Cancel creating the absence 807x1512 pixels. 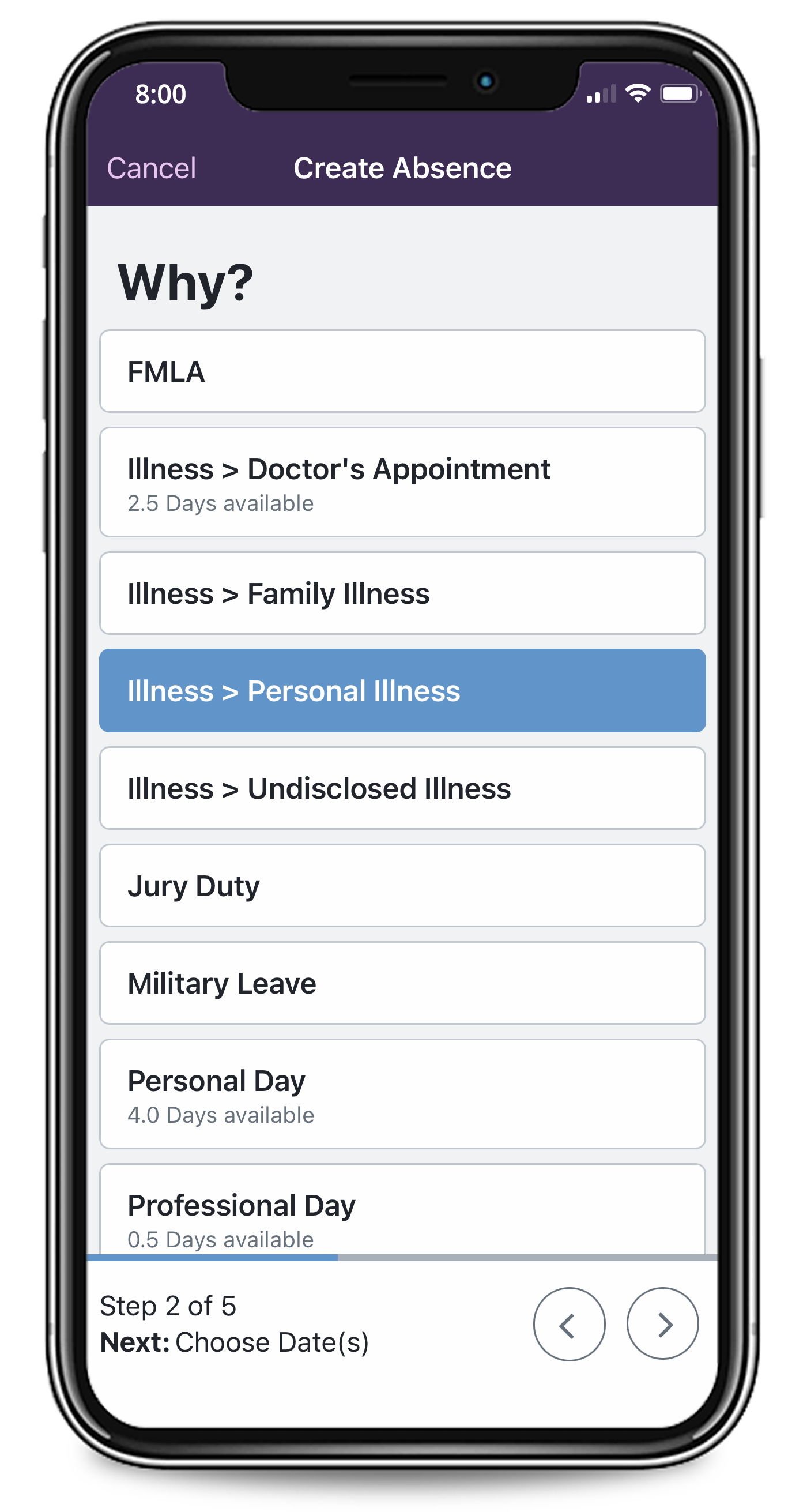151,168
